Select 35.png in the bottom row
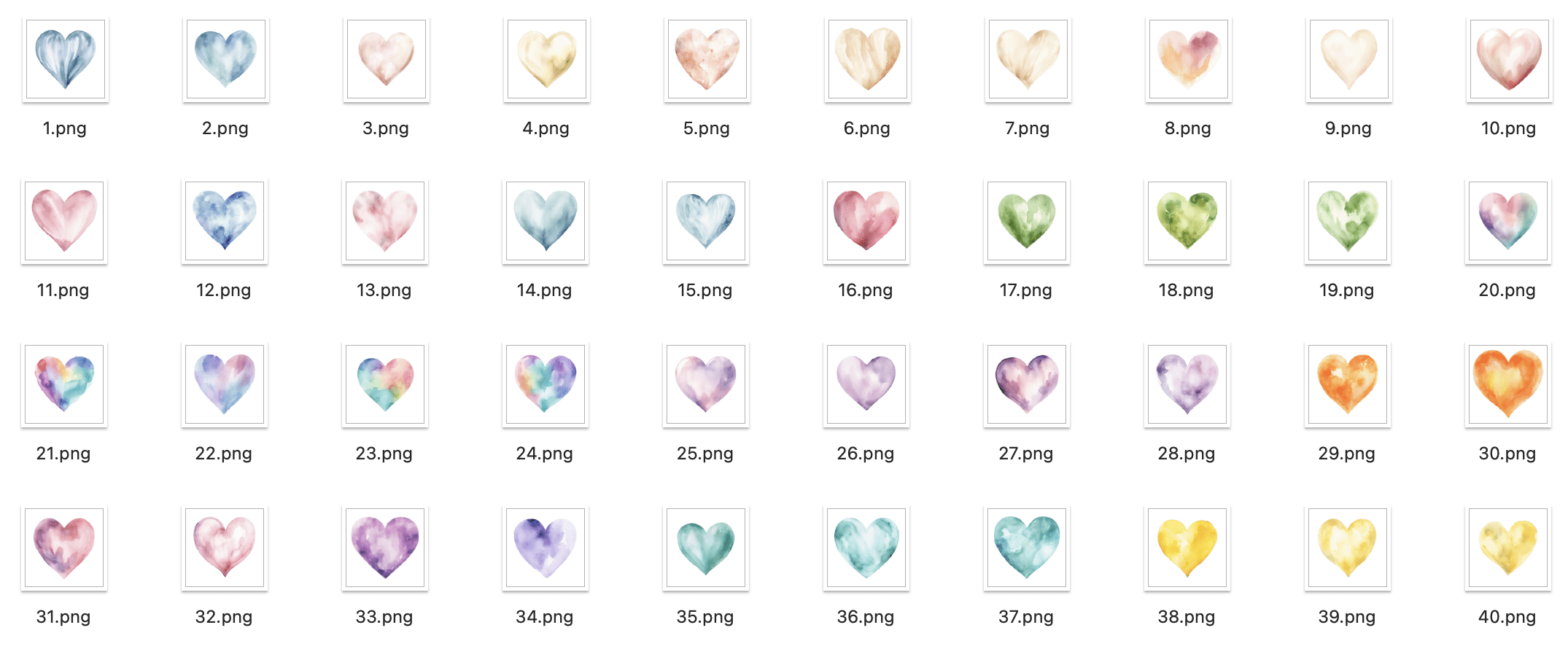The width and height of the screenshot is (1568, 668). coord(706,548)
